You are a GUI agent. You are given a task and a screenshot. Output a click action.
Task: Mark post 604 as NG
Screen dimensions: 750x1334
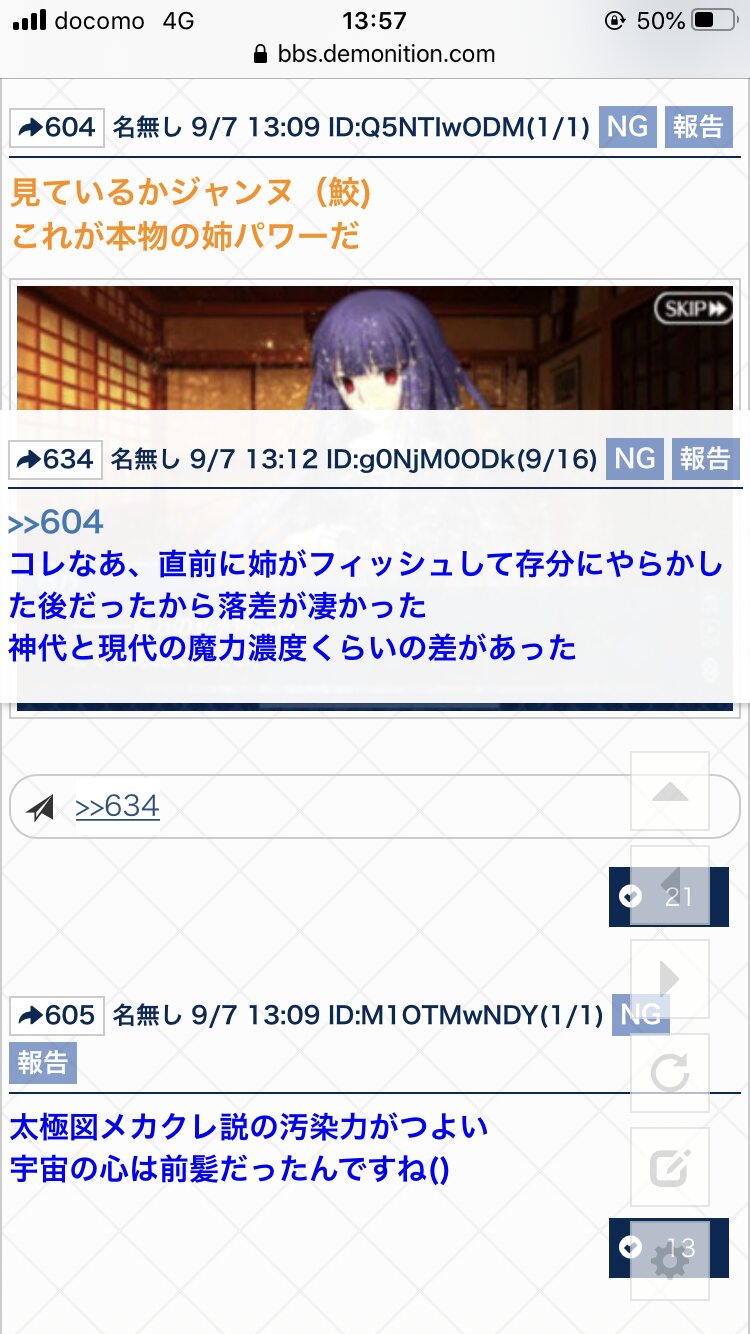(627, 127)
